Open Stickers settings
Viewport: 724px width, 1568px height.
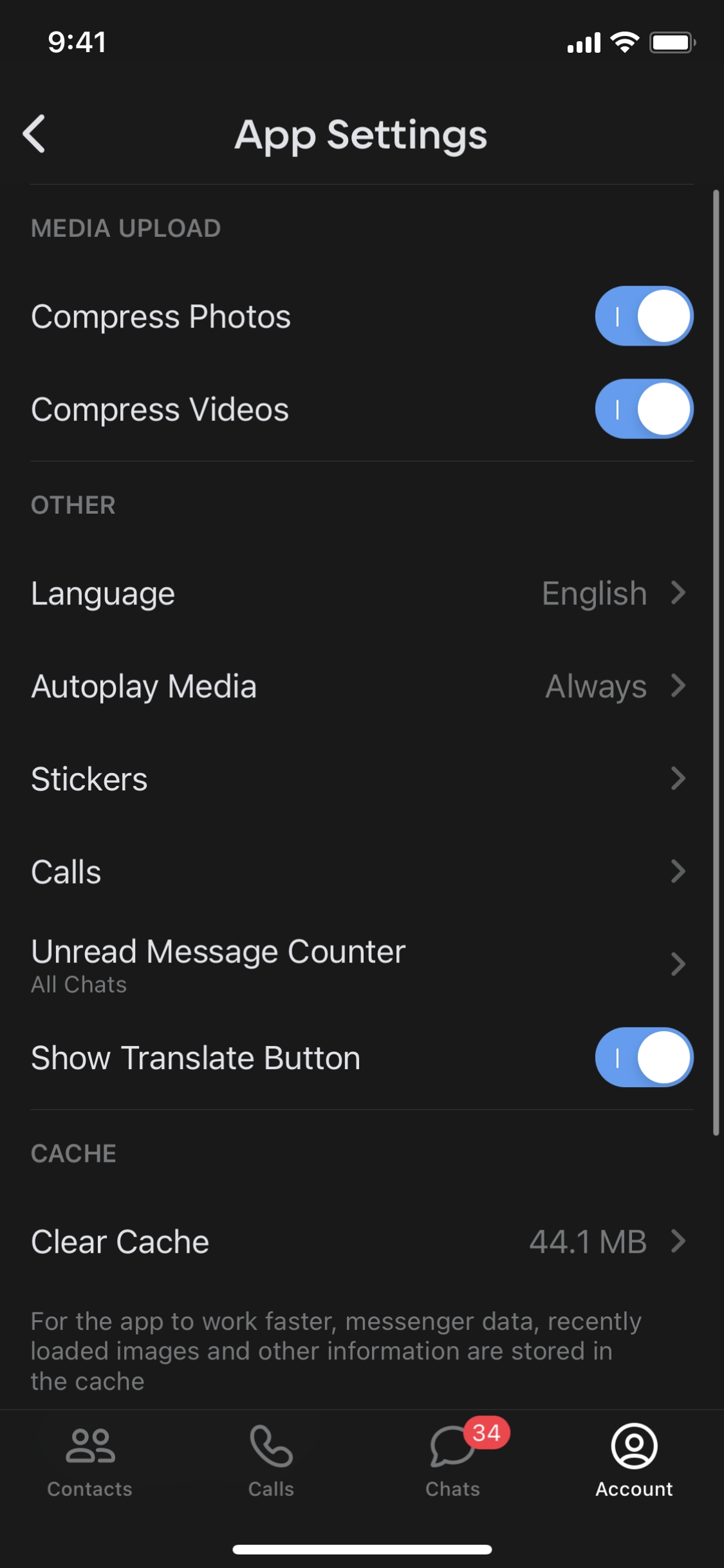(x=360, y=779)
